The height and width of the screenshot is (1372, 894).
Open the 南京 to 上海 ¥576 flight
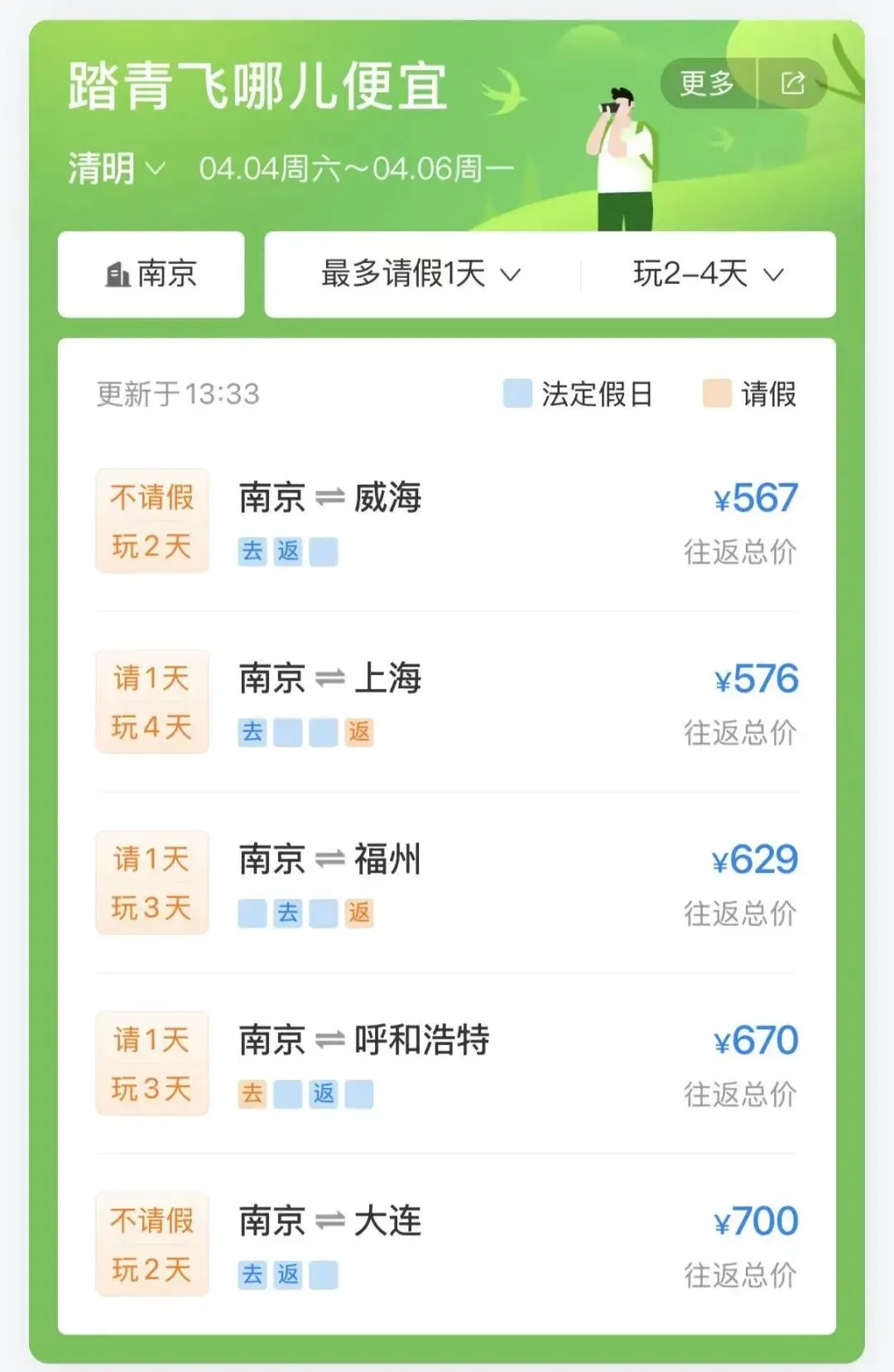click(447, 702)
